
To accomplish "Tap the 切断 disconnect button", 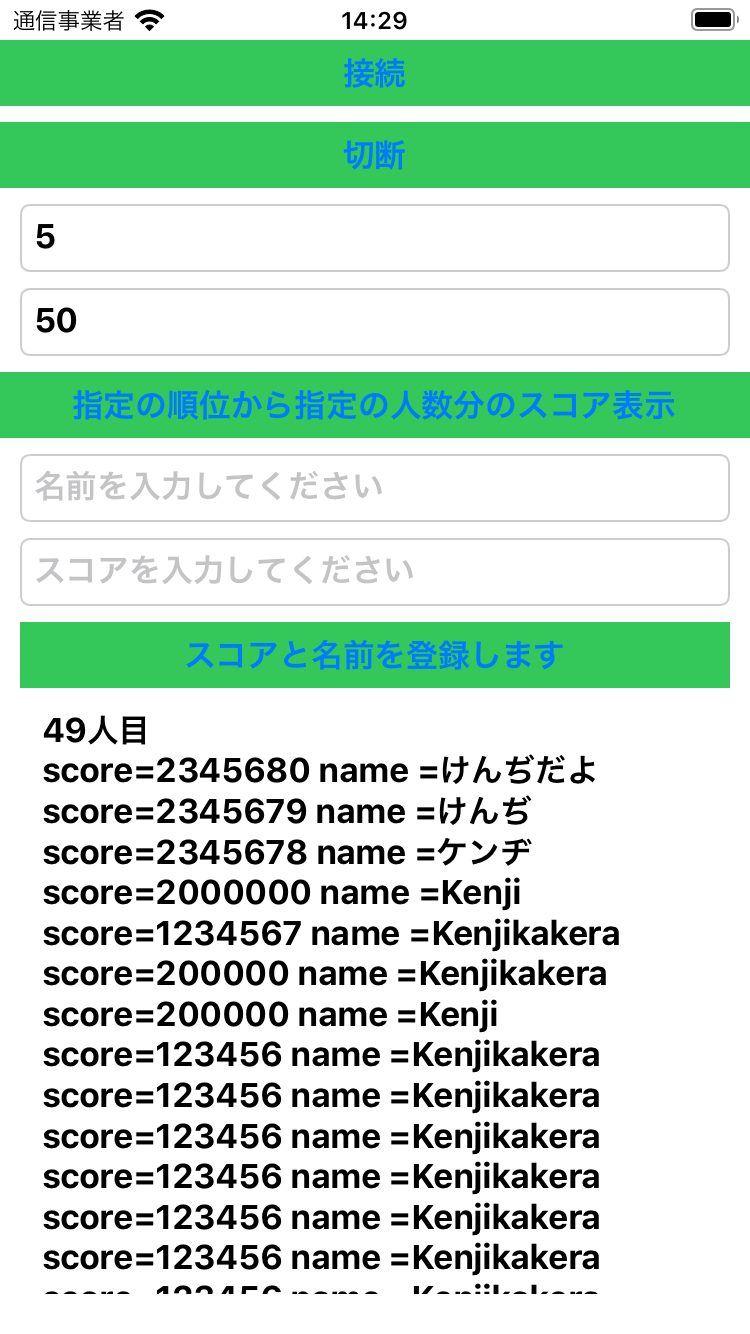I will coord(375,155).
